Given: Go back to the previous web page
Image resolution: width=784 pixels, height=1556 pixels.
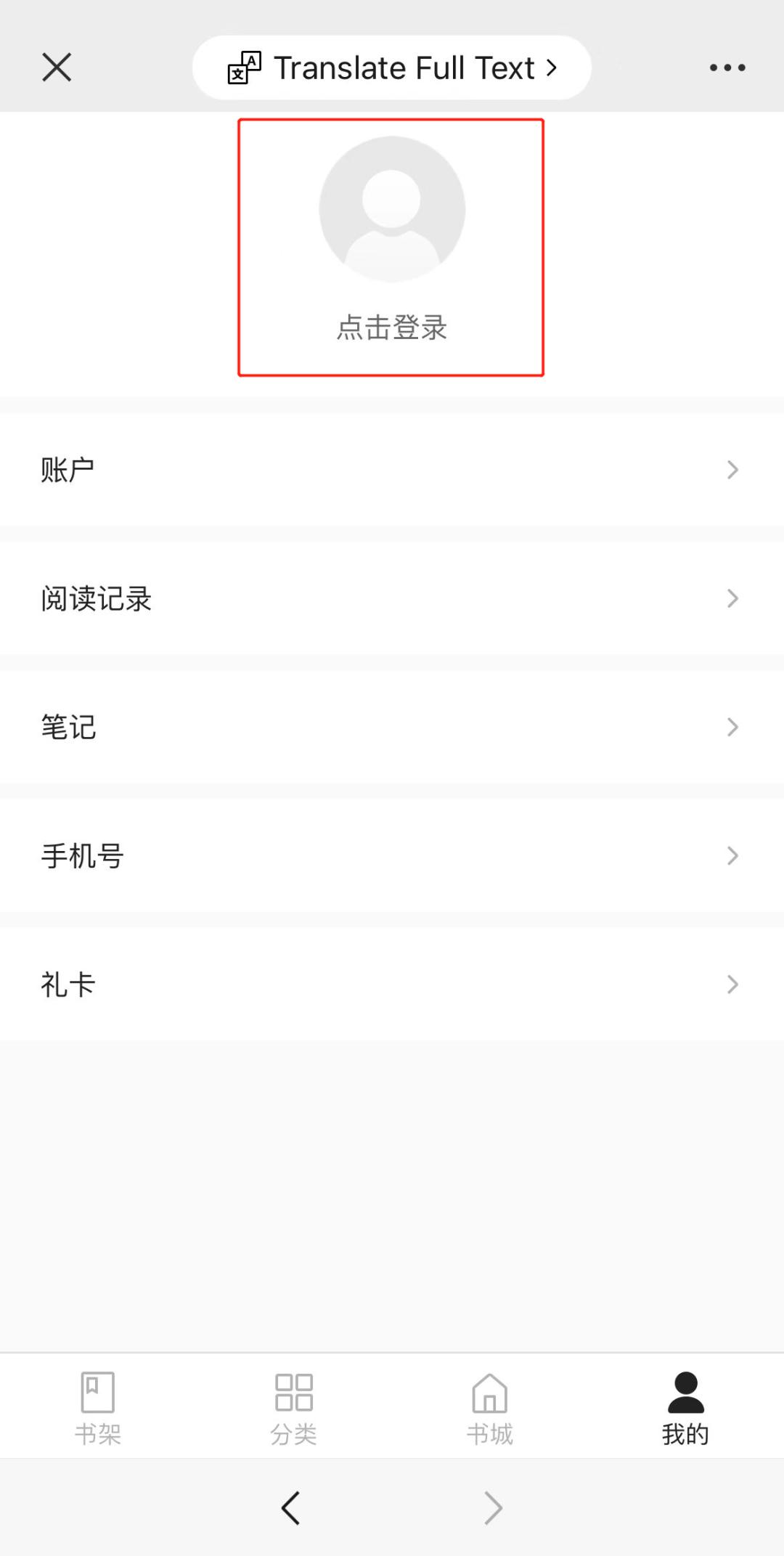Looking at the screenshot, I should point(291,1508).
